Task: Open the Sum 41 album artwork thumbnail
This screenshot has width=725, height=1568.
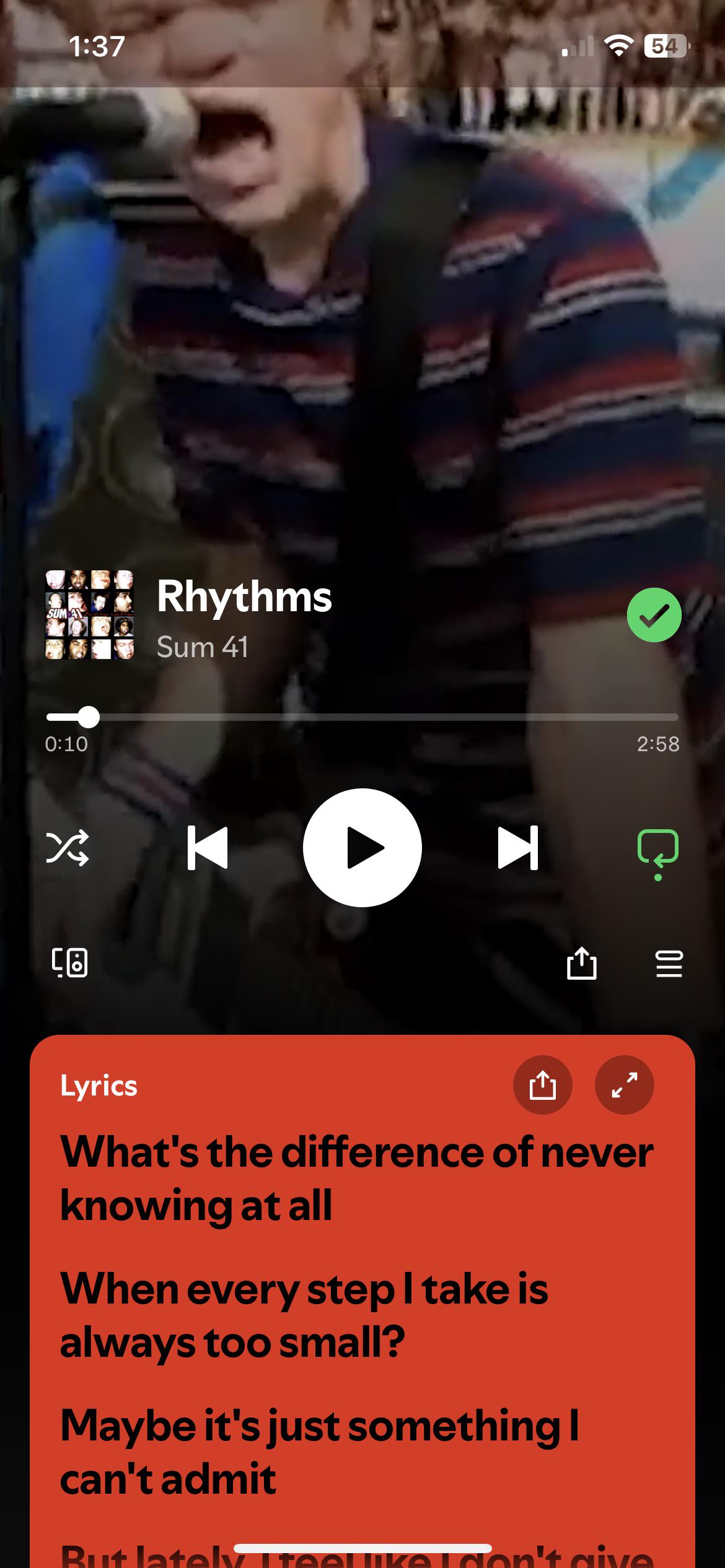Action: click(89, 615)
